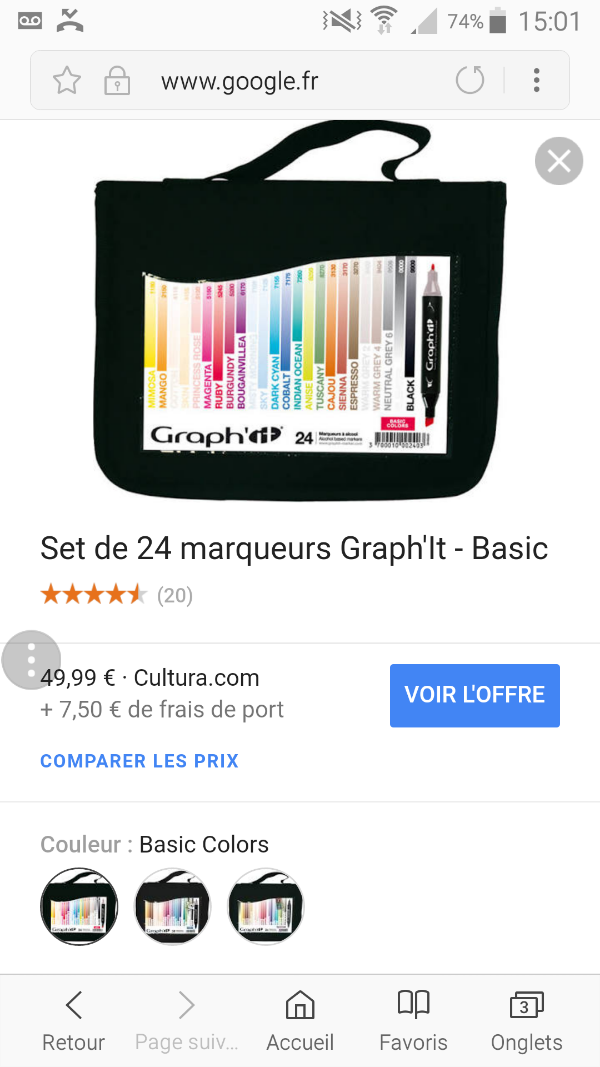Show open Onglets tabs

(526, 1020)
